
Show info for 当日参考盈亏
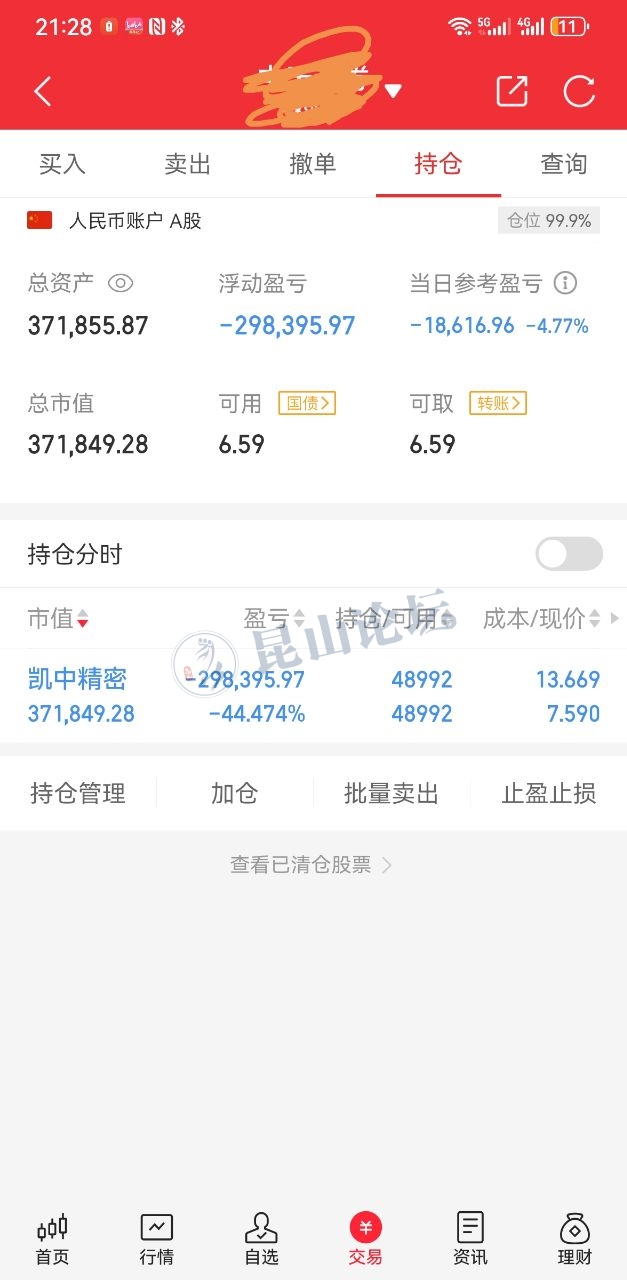pyautogui.click(x=565, y=283)
